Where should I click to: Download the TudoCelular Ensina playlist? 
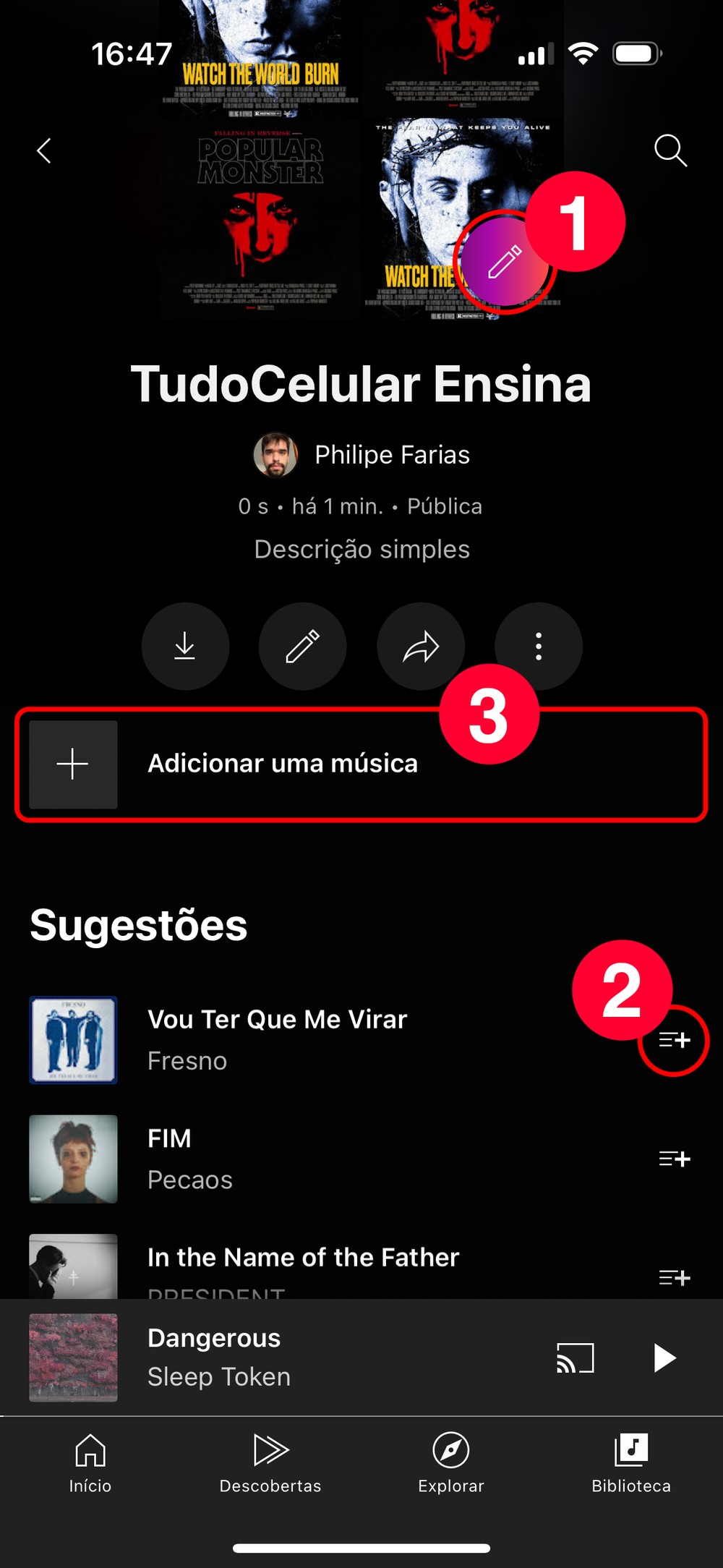[x=185, y=646]
